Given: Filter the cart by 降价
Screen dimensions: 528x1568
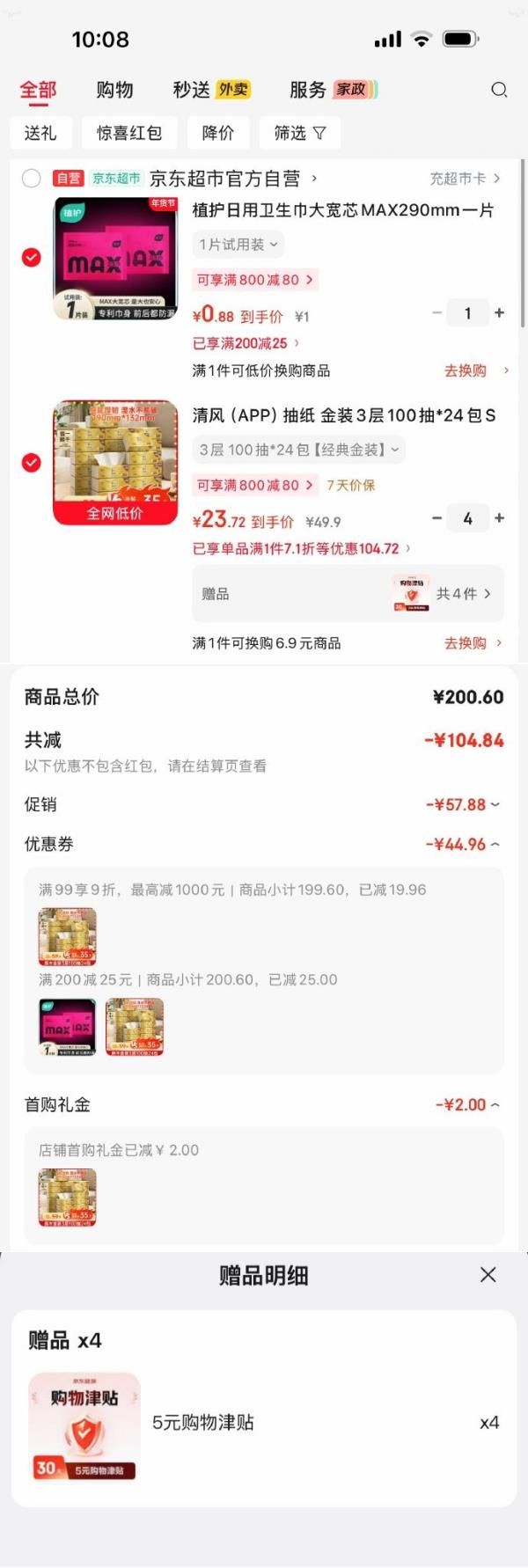Looking at the screenshot, I should point(217,133).
